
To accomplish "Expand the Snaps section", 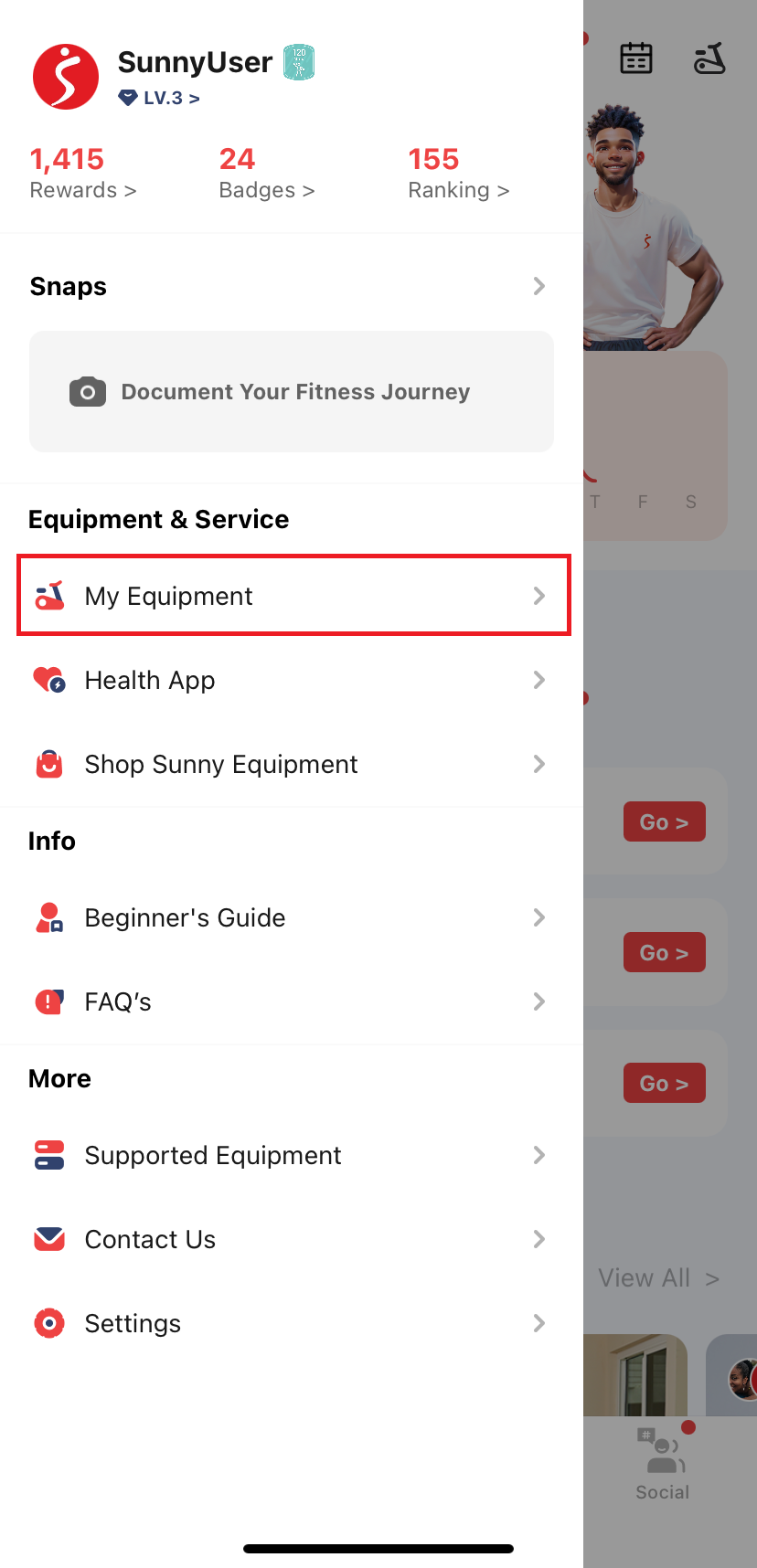I will coord(289,286).
